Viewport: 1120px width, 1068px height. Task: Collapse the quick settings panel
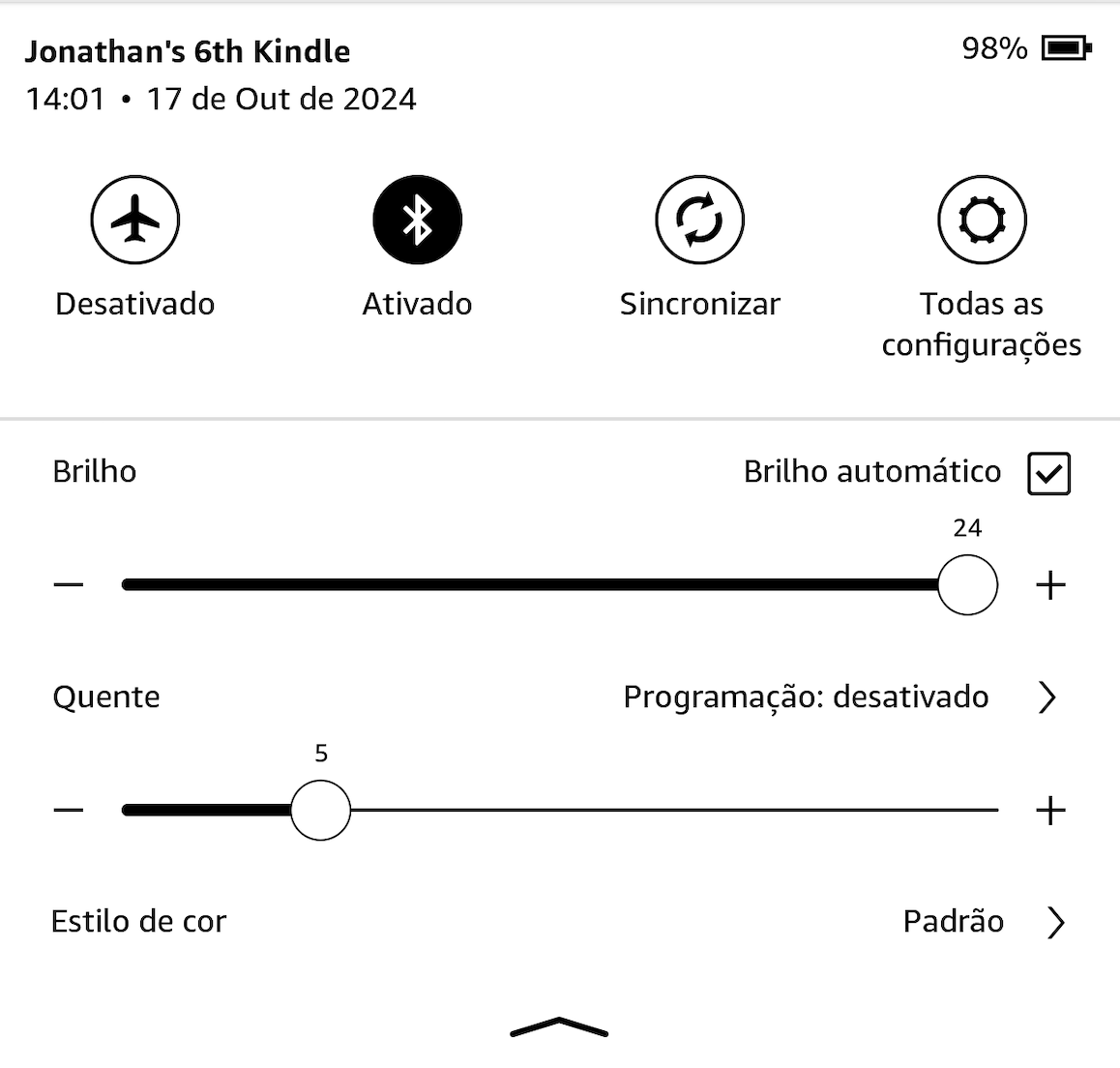[559, 1027]
